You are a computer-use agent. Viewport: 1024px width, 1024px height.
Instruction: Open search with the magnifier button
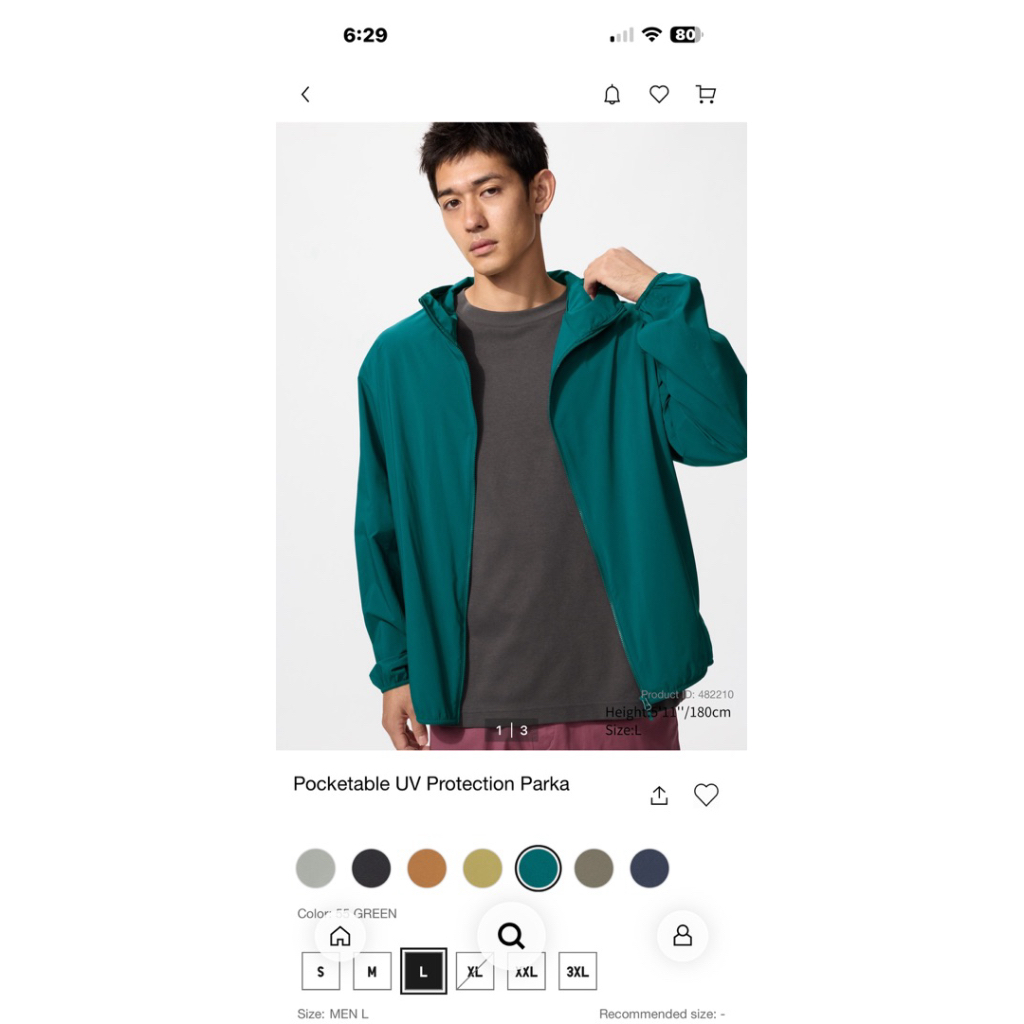pyautogui.click(x=511, y=936)
